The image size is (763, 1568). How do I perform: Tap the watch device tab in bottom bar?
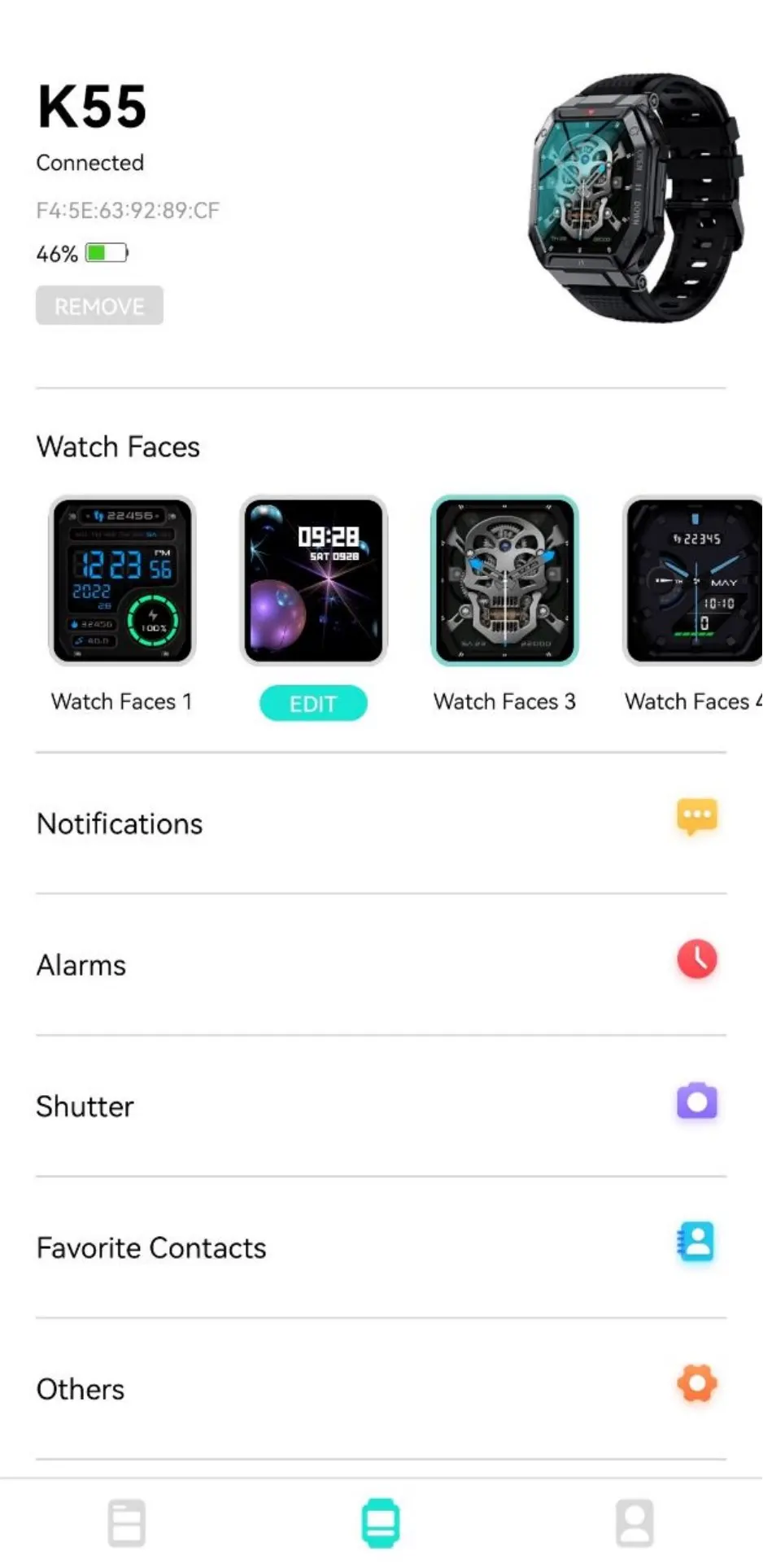[x=381, y=1522]
